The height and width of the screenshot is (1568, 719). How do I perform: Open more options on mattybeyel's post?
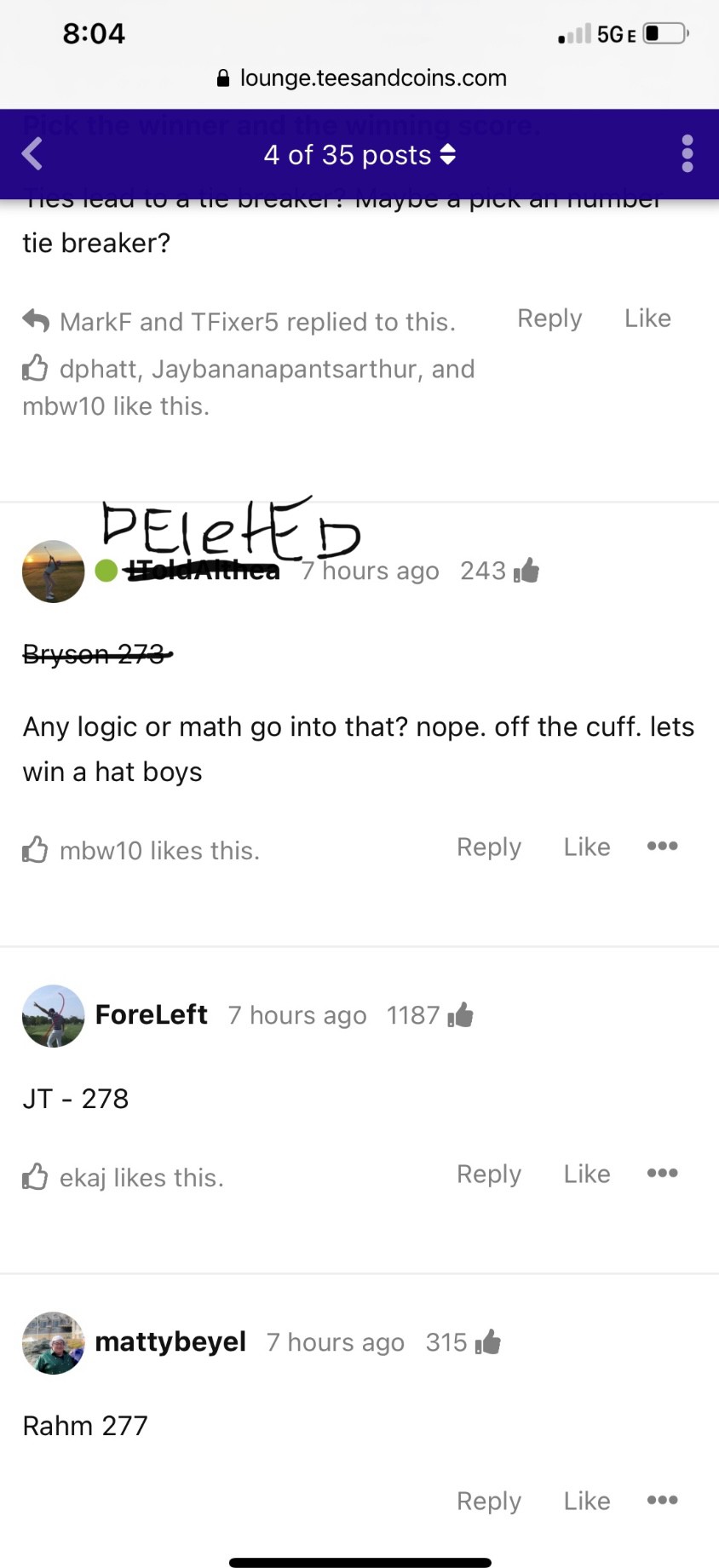click(x=662, y=1500)
